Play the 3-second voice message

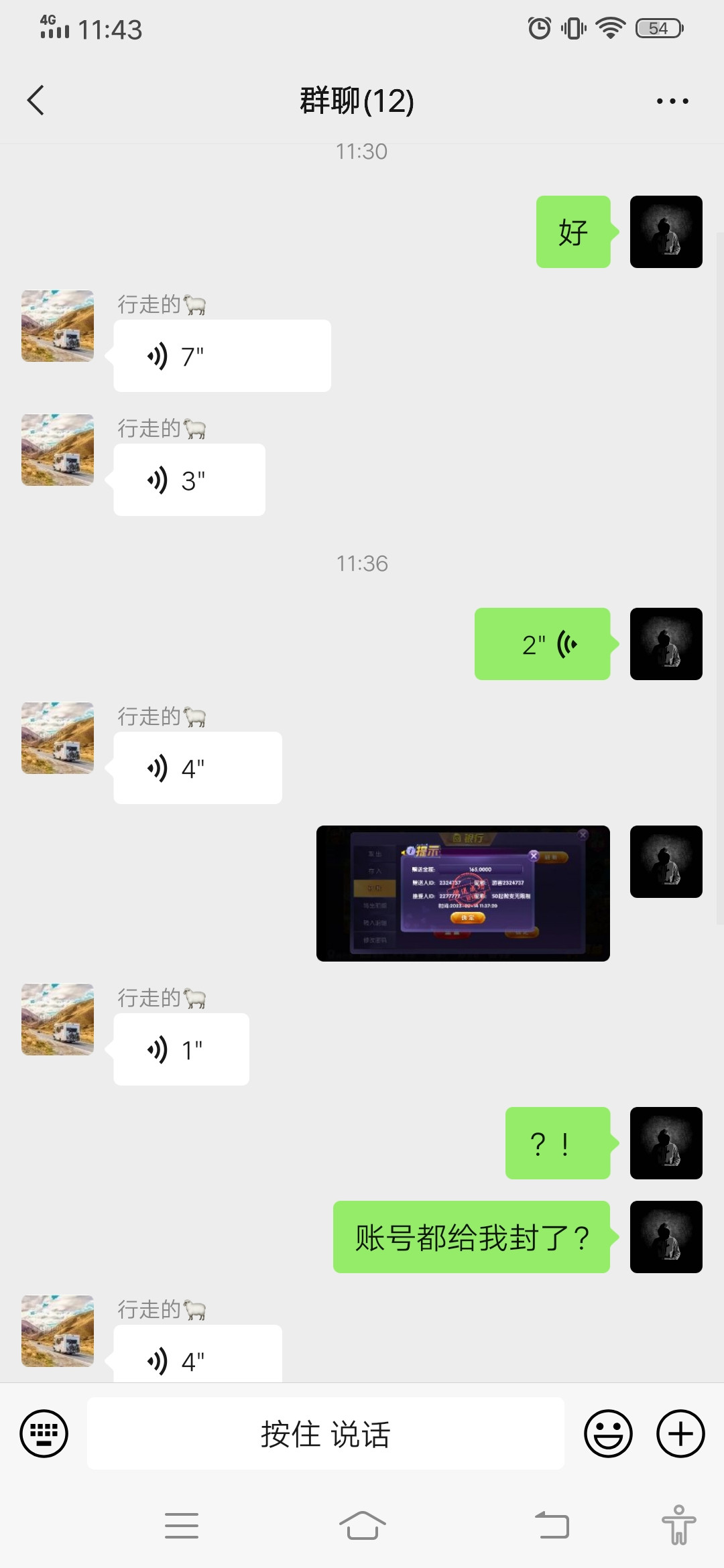click(x=189, y=480)
